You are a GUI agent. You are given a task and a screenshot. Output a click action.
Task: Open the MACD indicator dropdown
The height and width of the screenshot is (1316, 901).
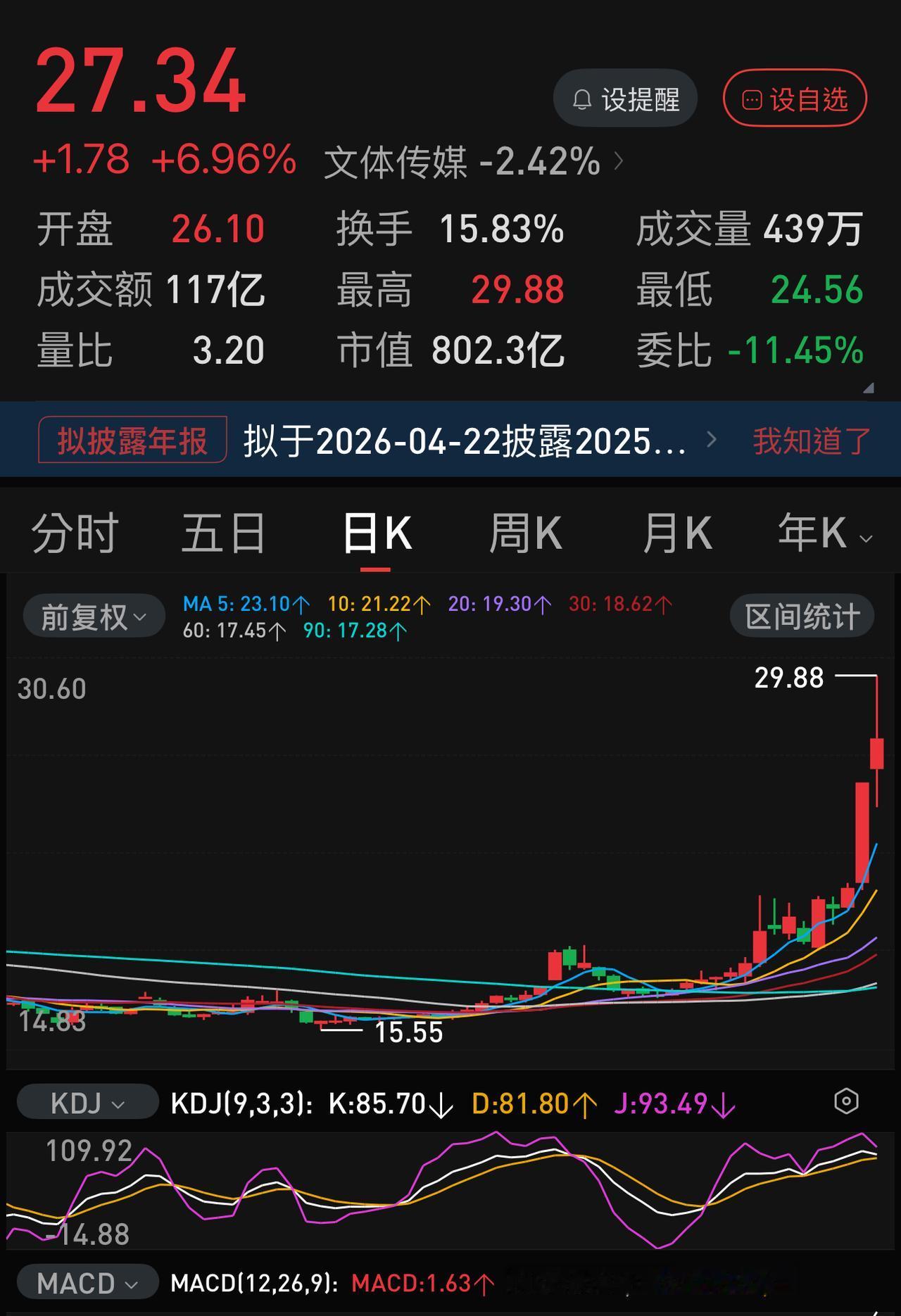click(89, 1283)
